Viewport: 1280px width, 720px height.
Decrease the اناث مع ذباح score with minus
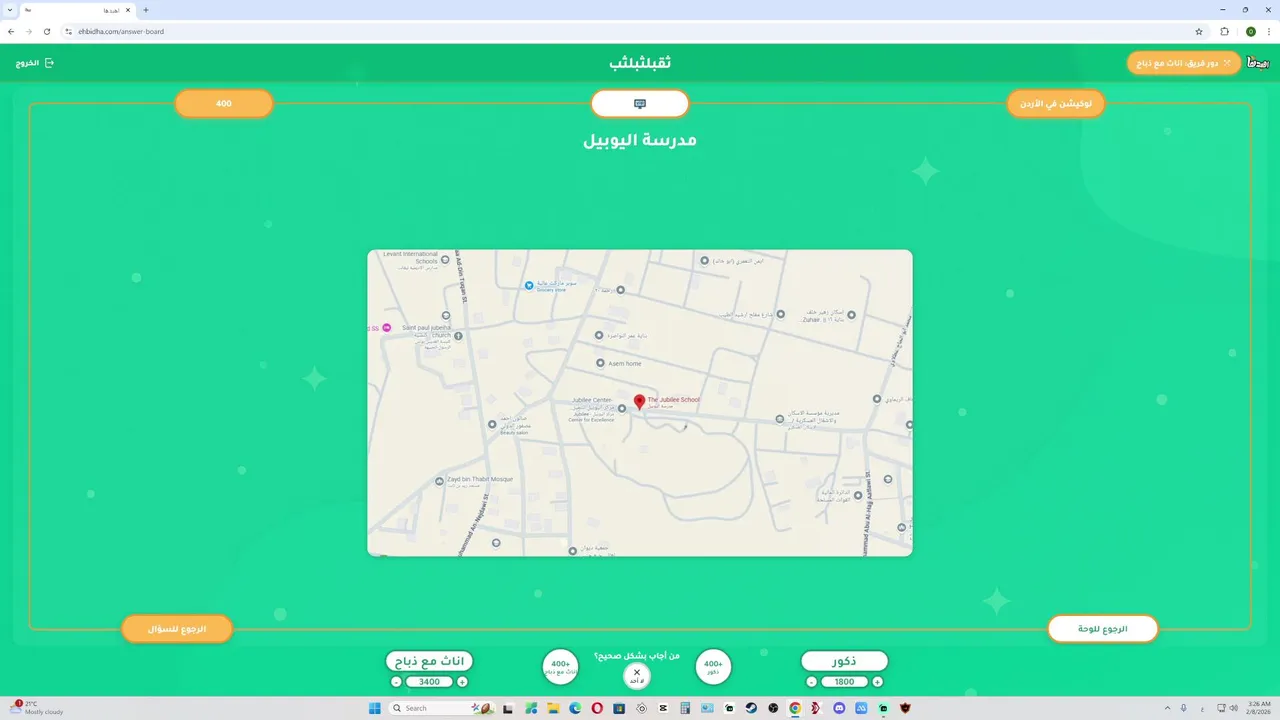pos(396,682)
